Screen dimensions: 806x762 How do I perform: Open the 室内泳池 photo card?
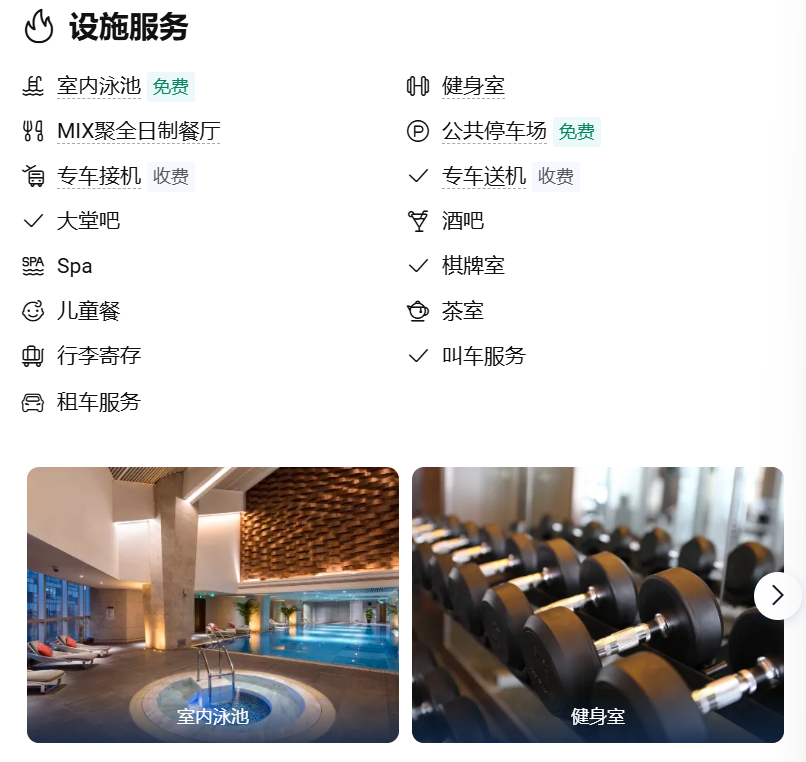(x=212, y=604)
